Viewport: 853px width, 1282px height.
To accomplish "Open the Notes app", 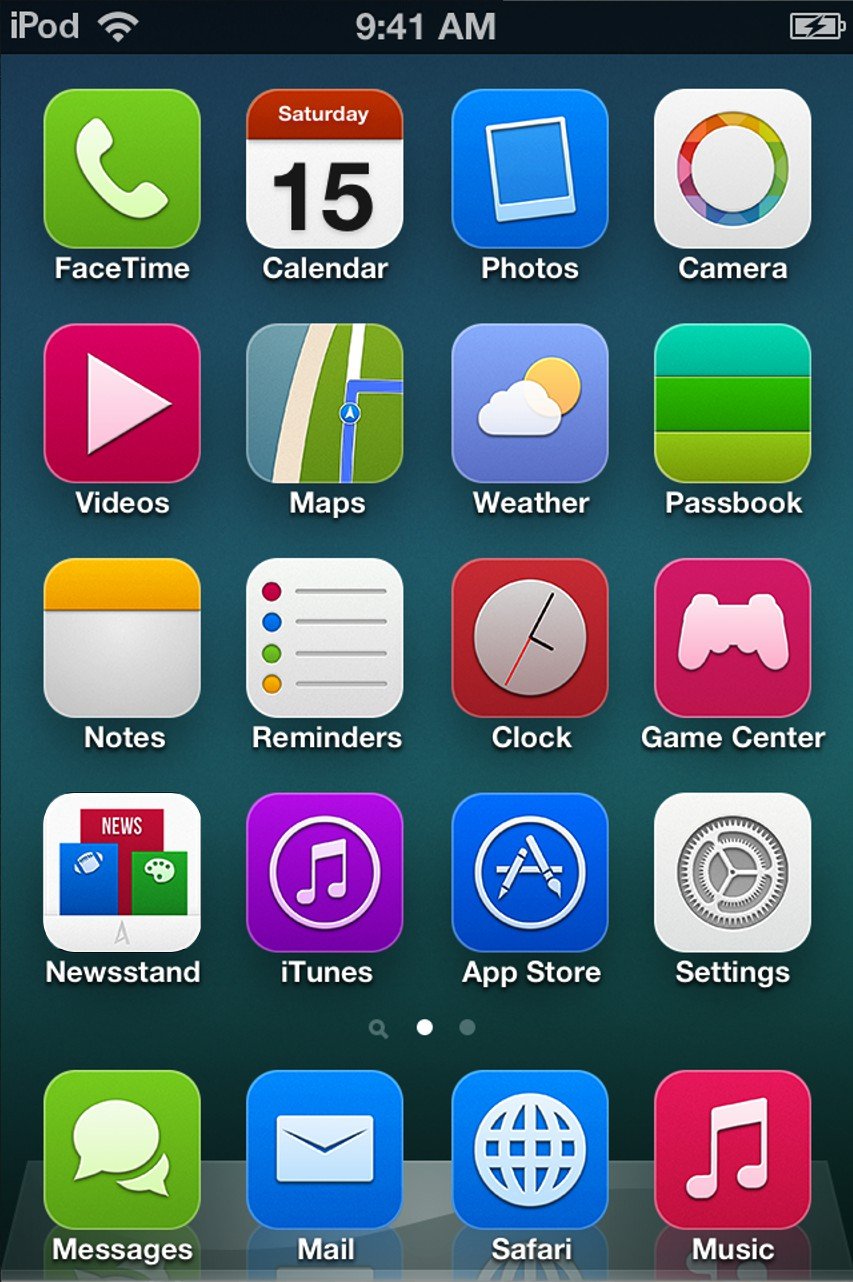I will [x=122, y=637].
